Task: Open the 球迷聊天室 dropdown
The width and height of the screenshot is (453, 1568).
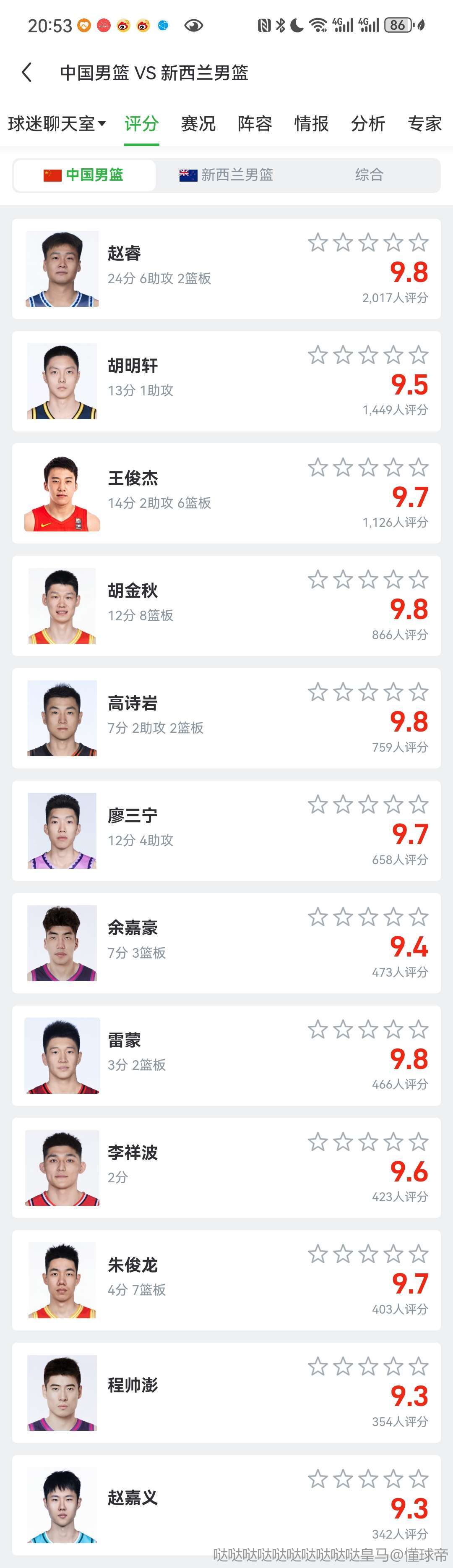Action: pos(57,123)
